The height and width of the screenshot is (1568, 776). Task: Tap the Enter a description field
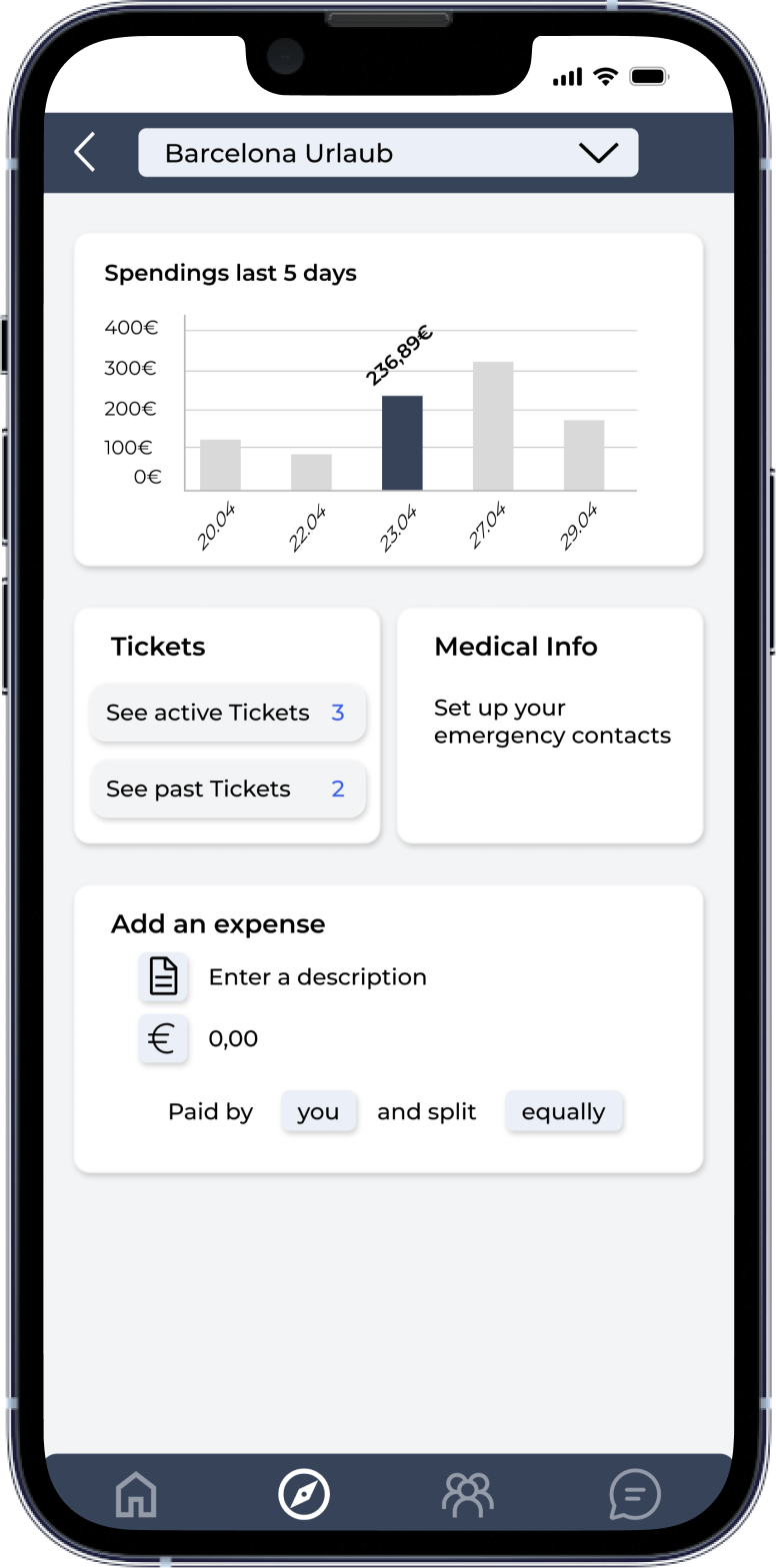318,976
